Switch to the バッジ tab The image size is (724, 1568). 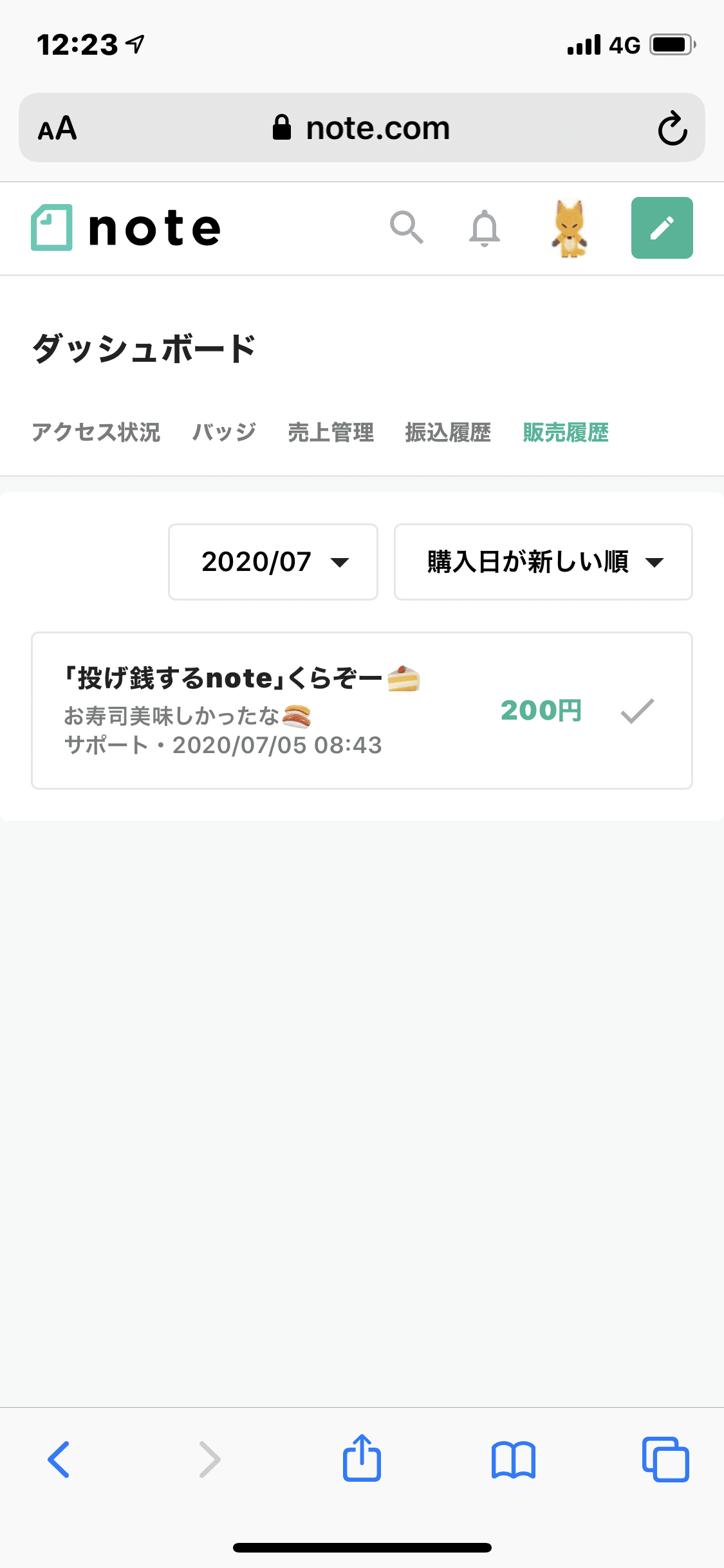(x=224, y=433)
